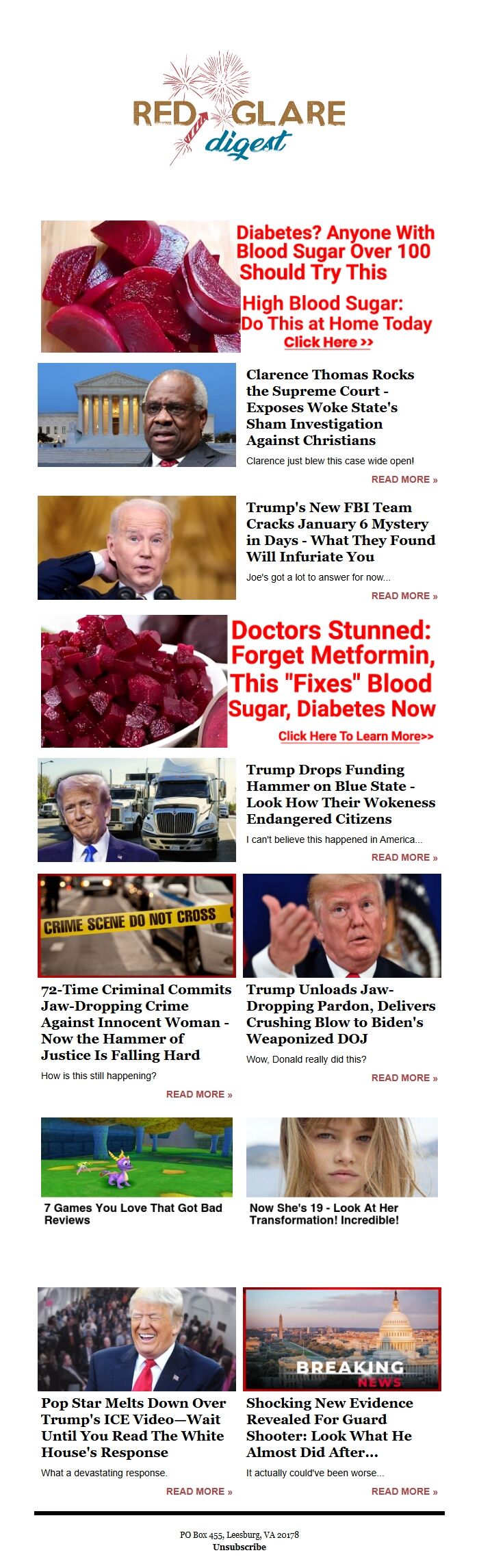
Task: Tap the crime scene tape article image
Action: pos(137,925)
